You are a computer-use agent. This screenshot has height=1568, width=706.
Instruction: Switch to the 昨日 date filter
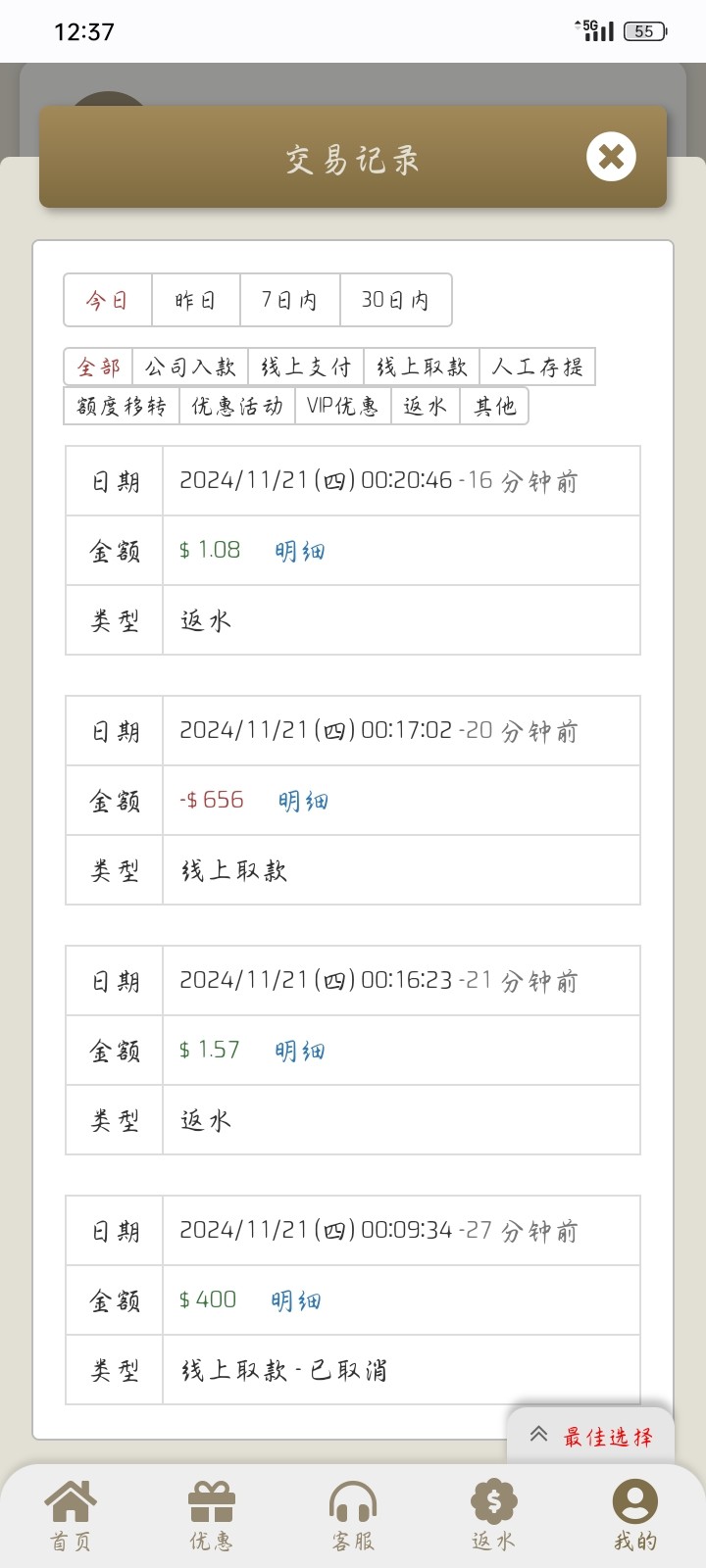pyautogui.click(x=196, y=300)
